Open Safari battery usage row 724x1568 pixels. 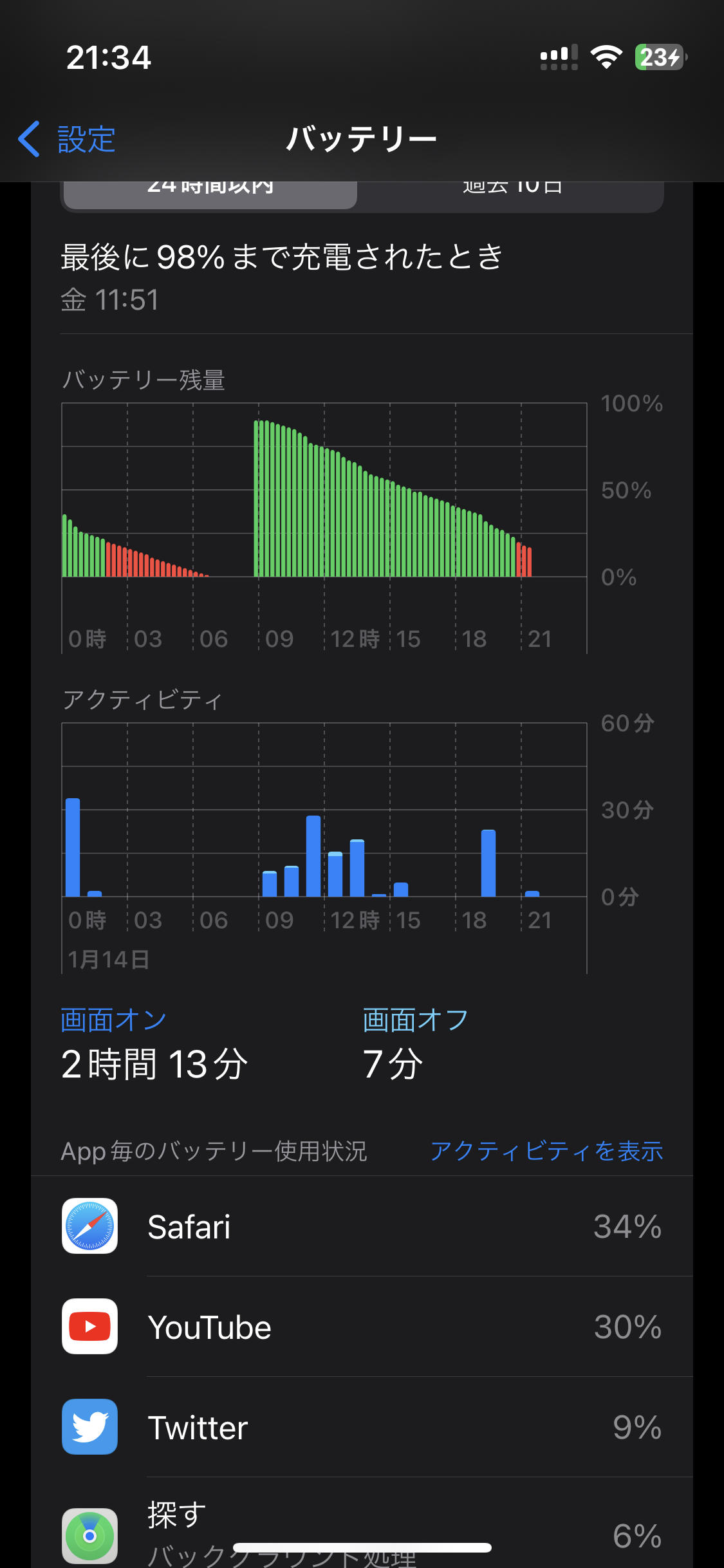point(362,1226)
